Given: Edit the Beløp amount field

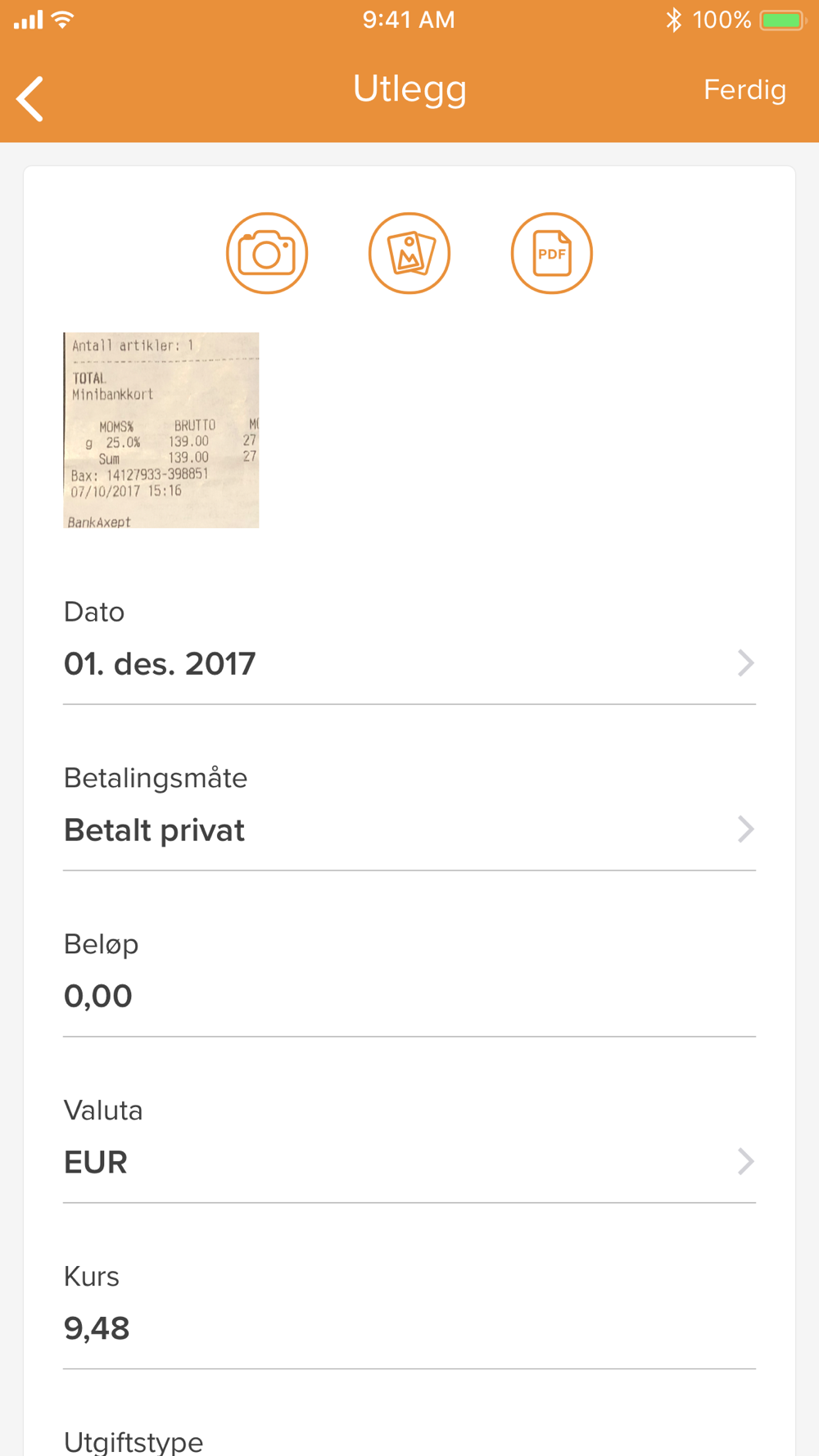Looking at the screenshot, I should 408,996.
